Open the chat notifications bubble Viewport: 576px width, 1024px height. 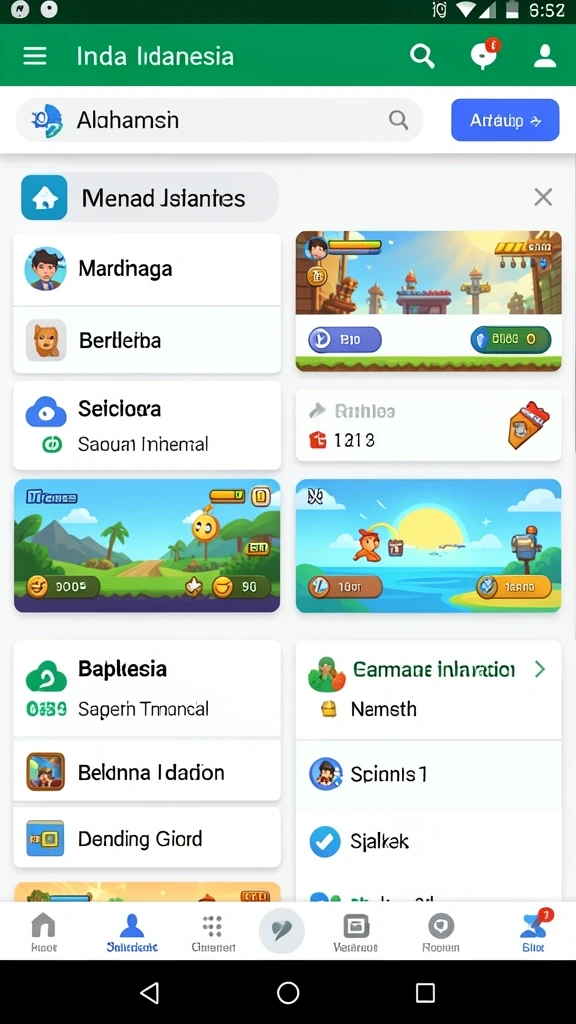484,55
